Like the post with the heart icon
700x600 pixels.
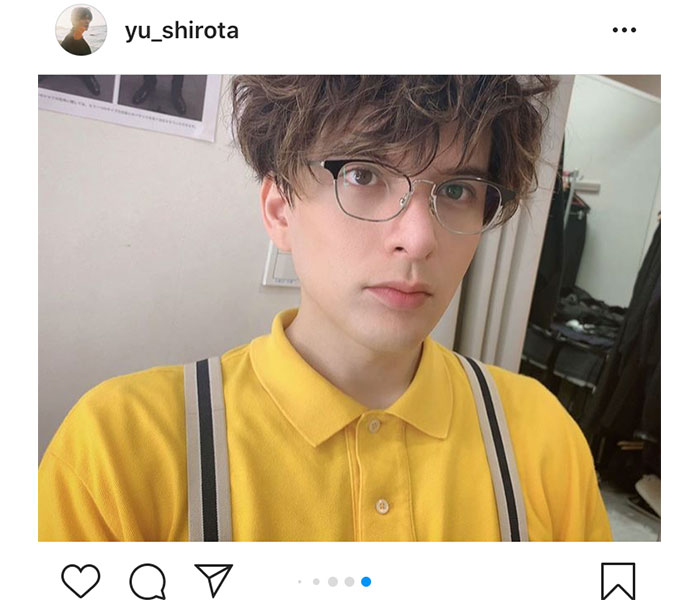pyautogui.click(x=81, y=581)
